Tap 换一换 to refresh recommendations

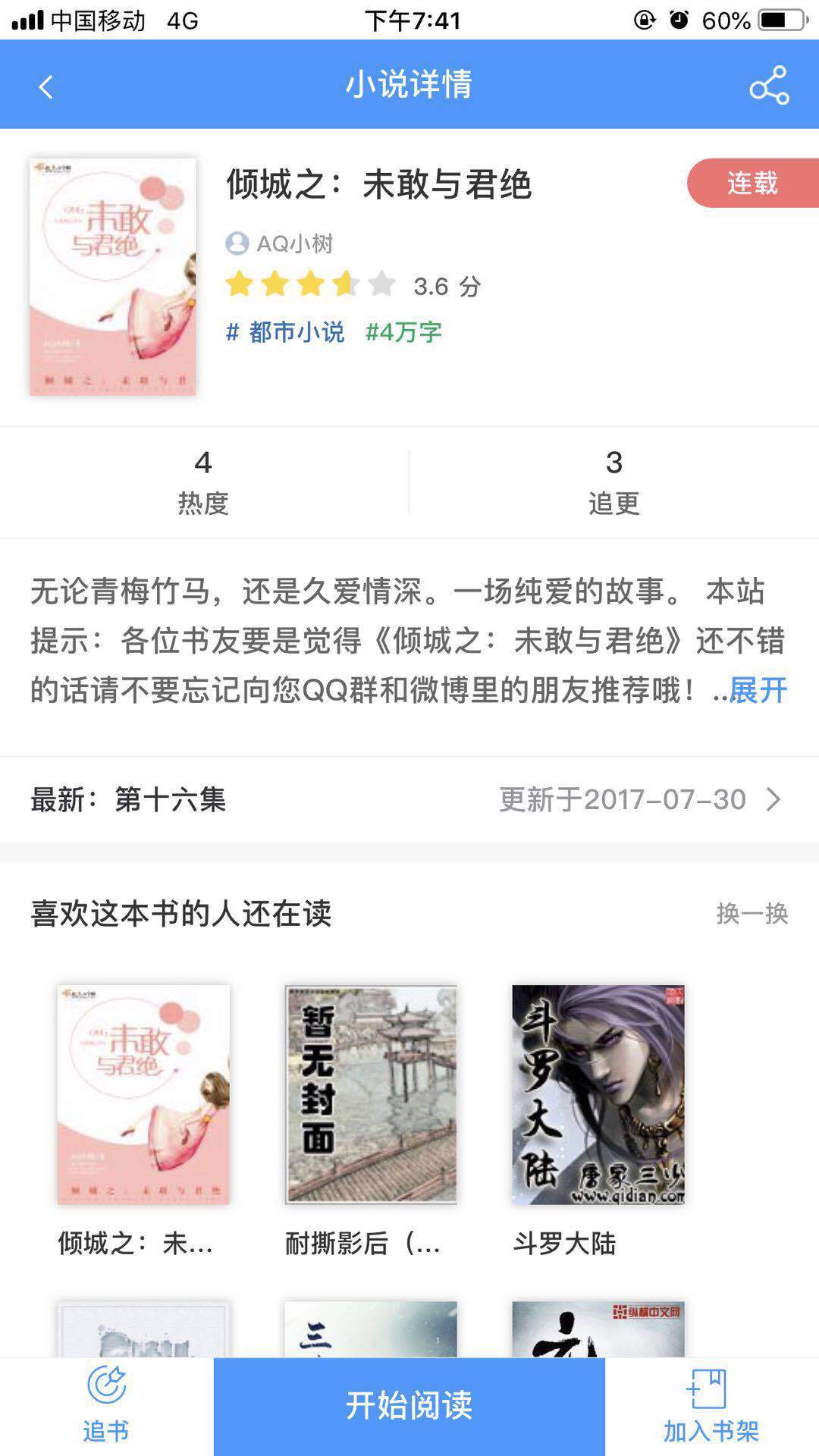pos(752,913)
